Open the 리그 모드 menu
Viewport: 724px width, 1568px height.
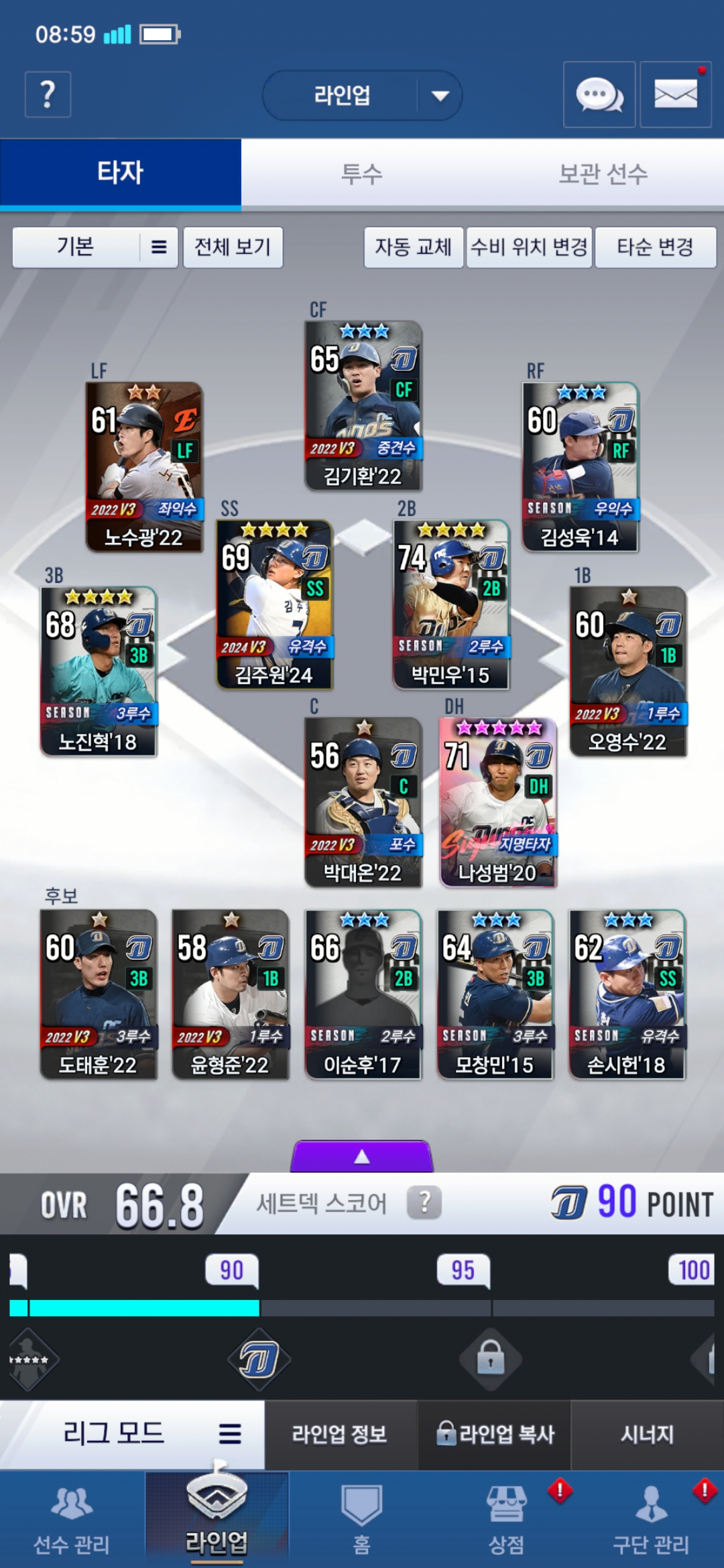coord(132,1434)
